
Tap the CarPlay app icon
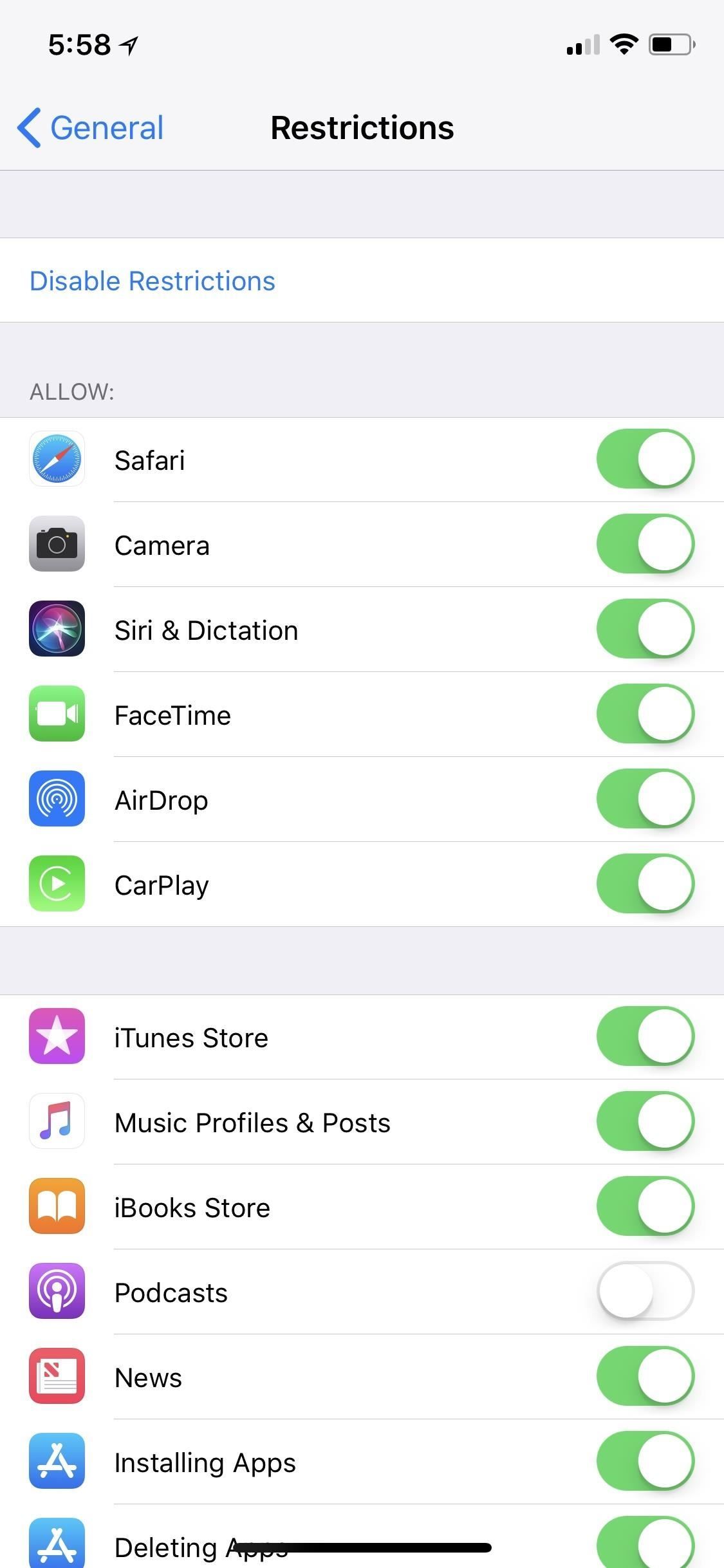57,884
